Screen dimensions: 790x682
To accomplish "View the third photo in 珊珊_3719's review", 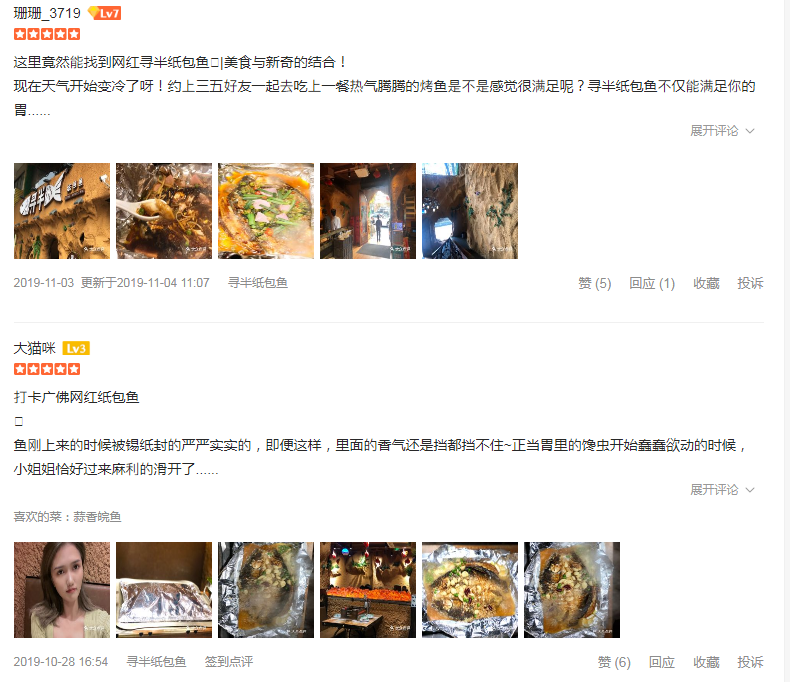I will click(266, 211).
